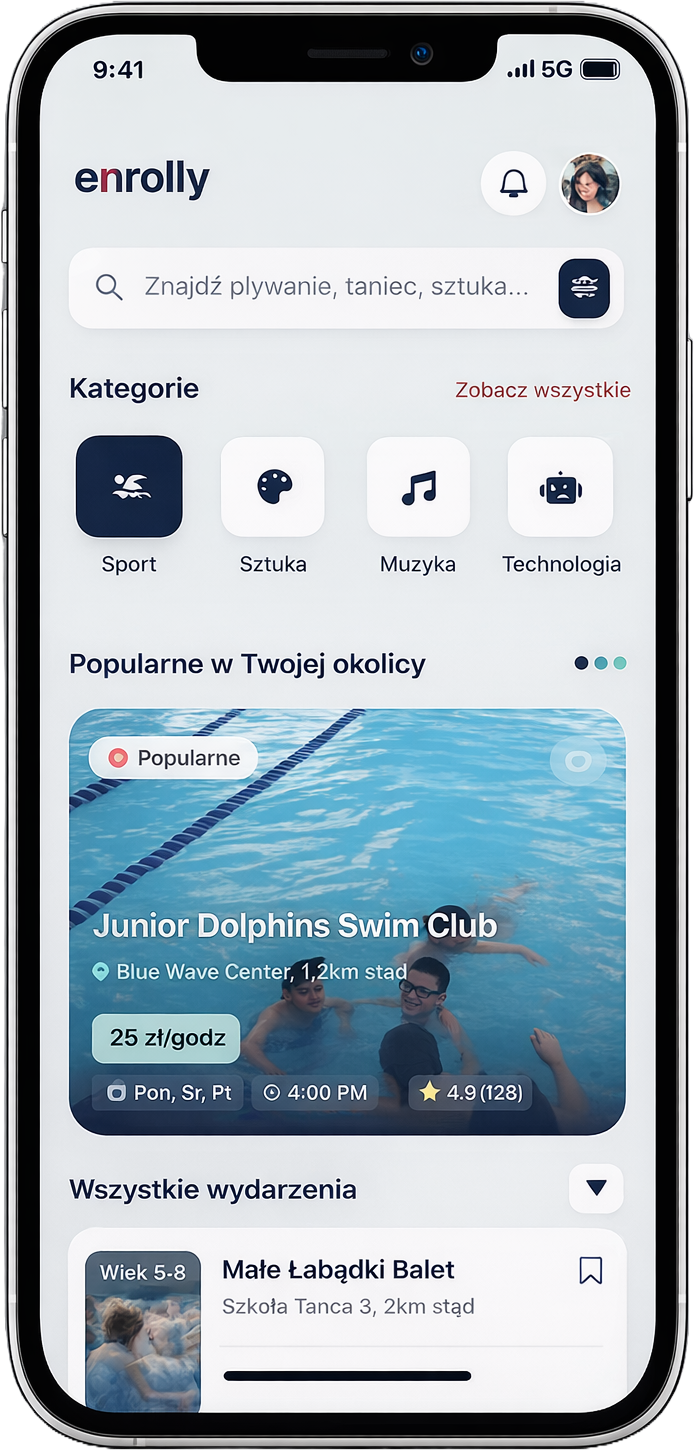Select the Sztuka category
694x1450 pixels.
pyautogui.click(x=273, y=487)
